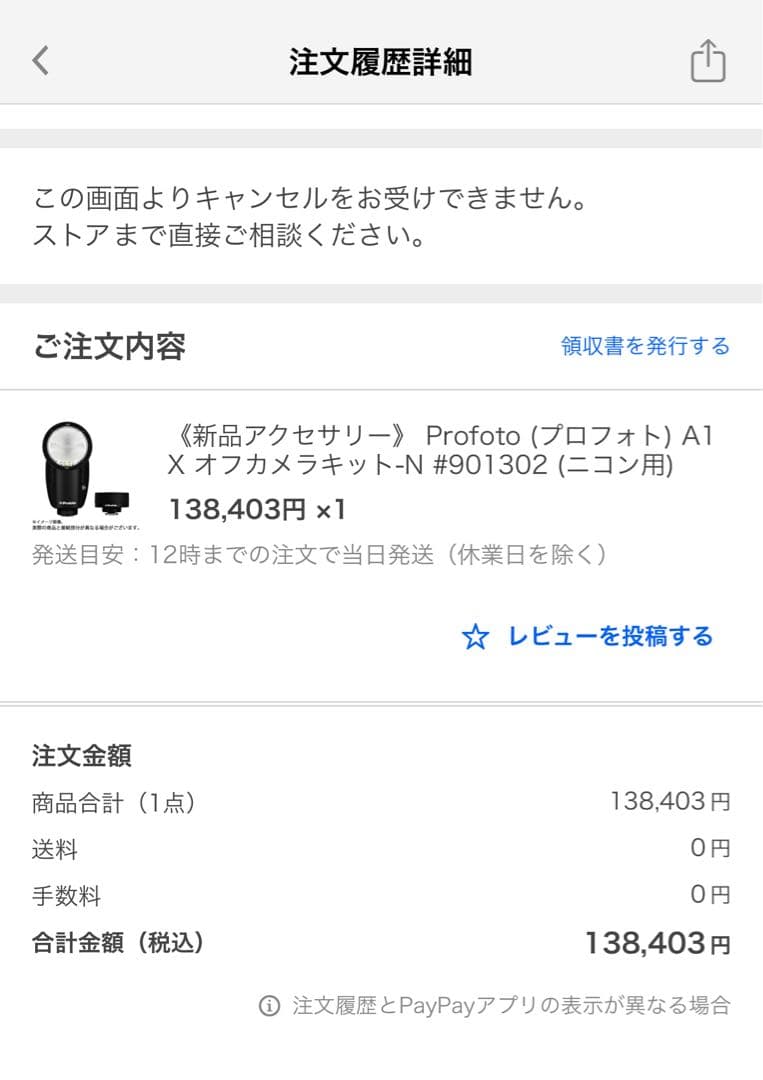Open the share icon at top right
Screen dimensions: 763x1080
point(710,60)
